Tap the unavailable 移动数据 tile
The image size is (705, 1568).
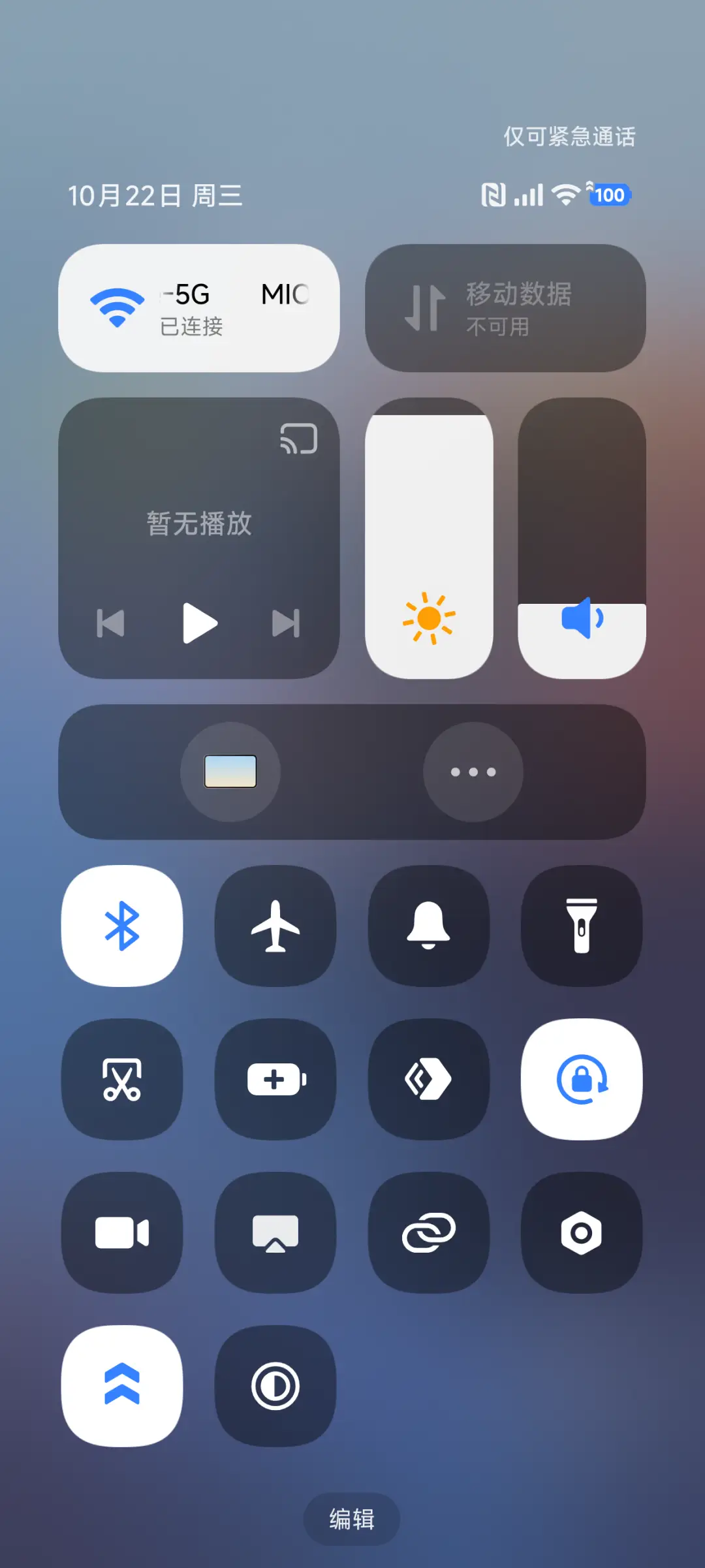coord(505,307)
